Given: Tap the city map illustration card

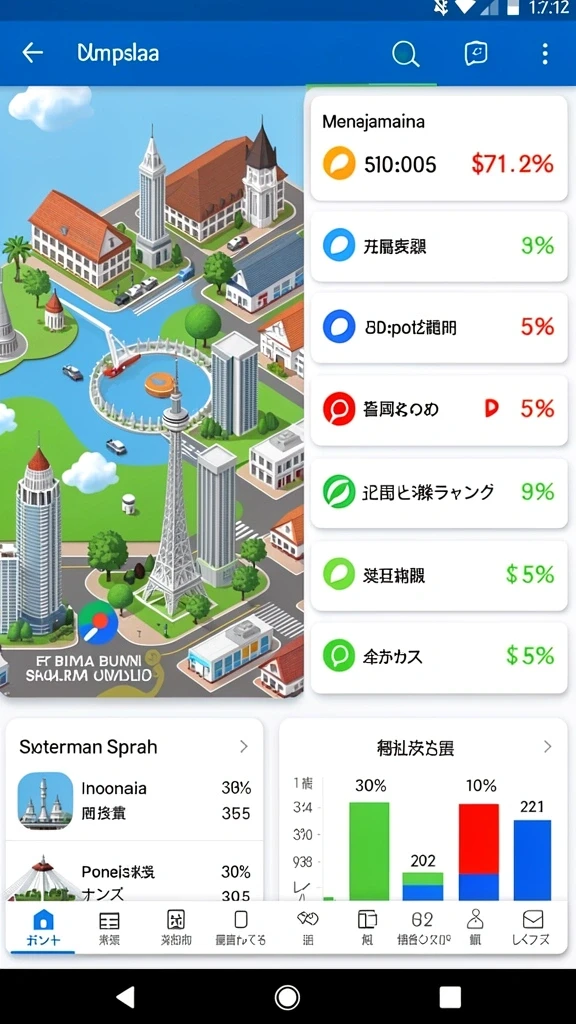Looking at the screenshot, I should click(152, 392).
